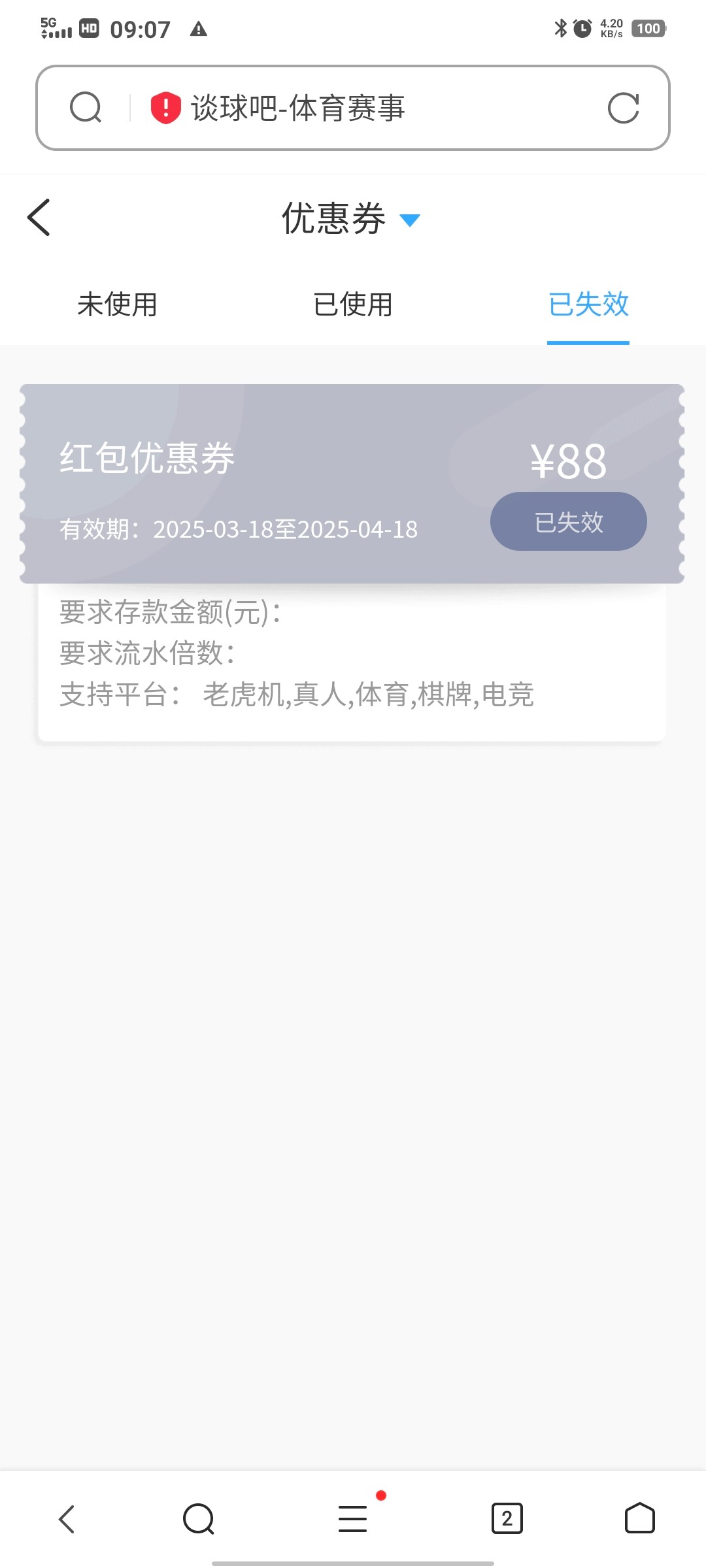
Task: Expand the 优惠券 dropdown title
Action: (352, 219)
